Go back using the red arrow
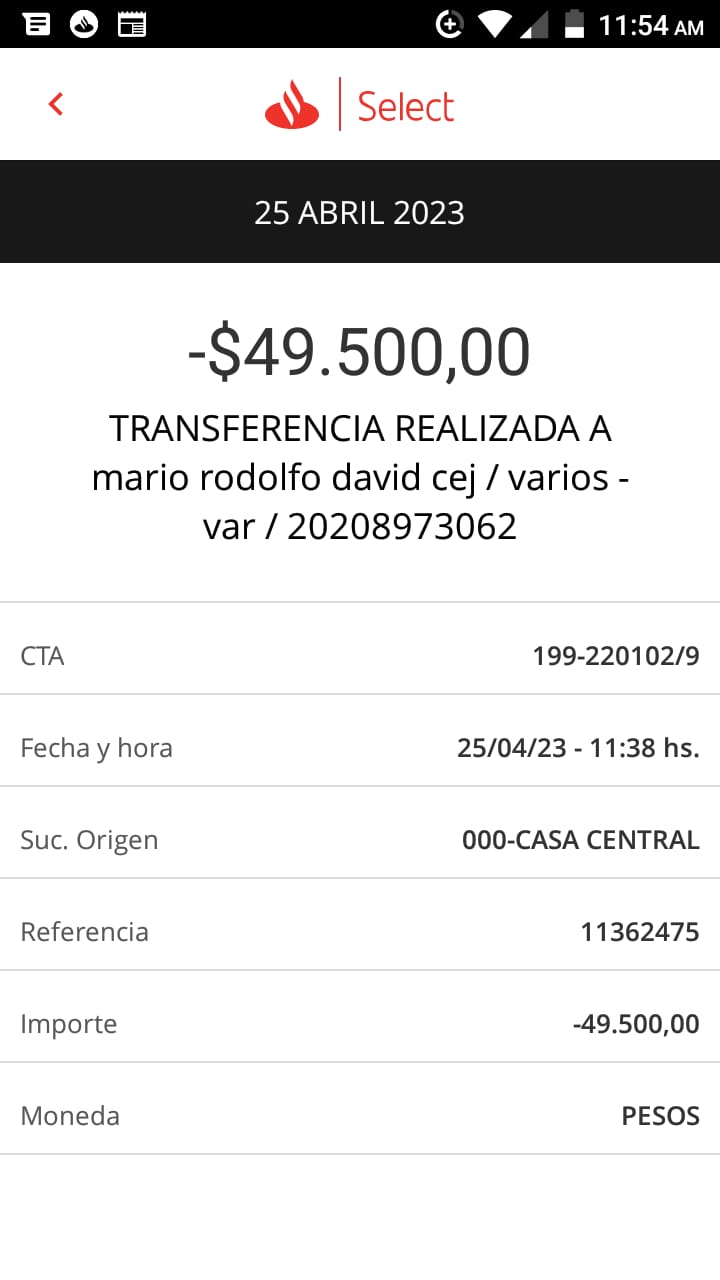This screenshot has width=720, height=1280. 56,103
